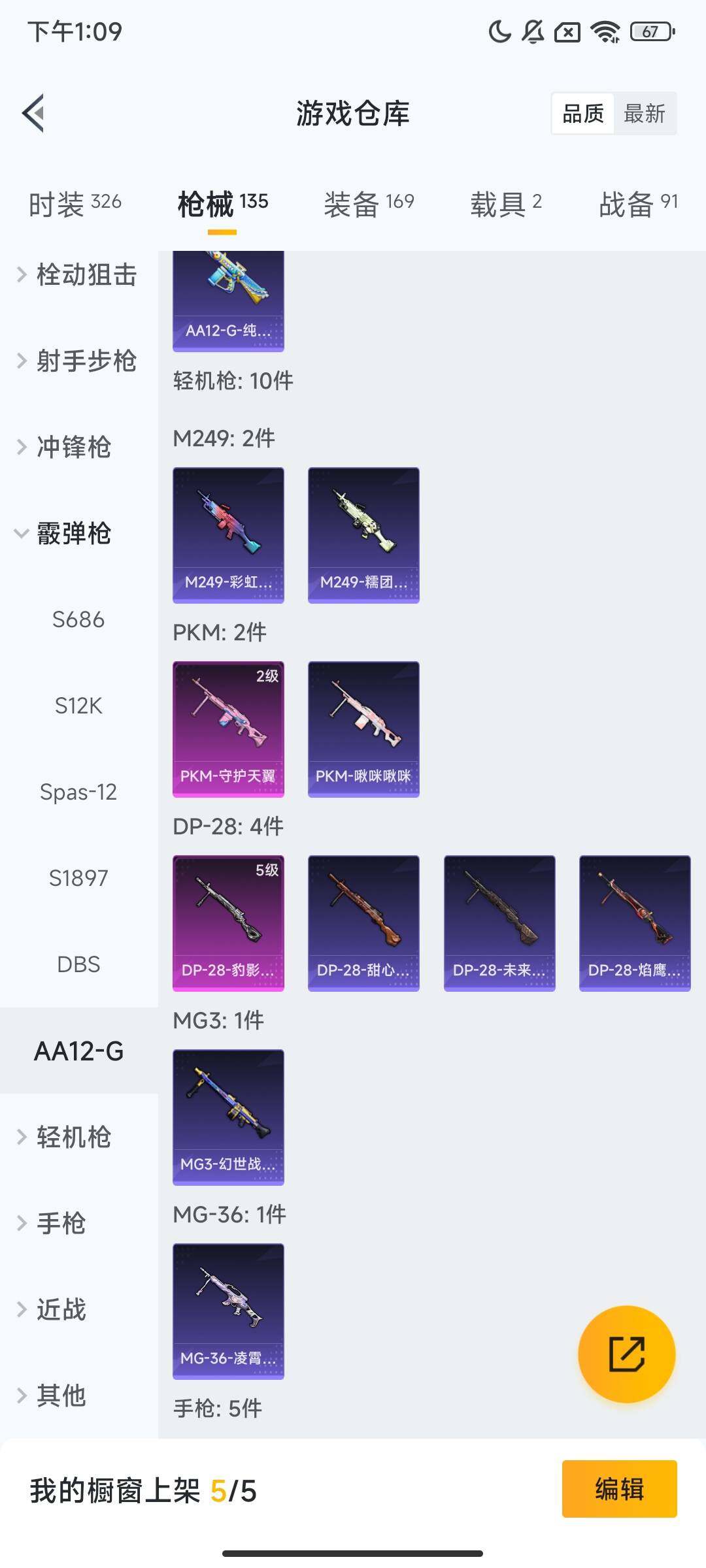706x1568 pixels.
Task: Expand the 栓动狙击 category
Action: point(78,275)
